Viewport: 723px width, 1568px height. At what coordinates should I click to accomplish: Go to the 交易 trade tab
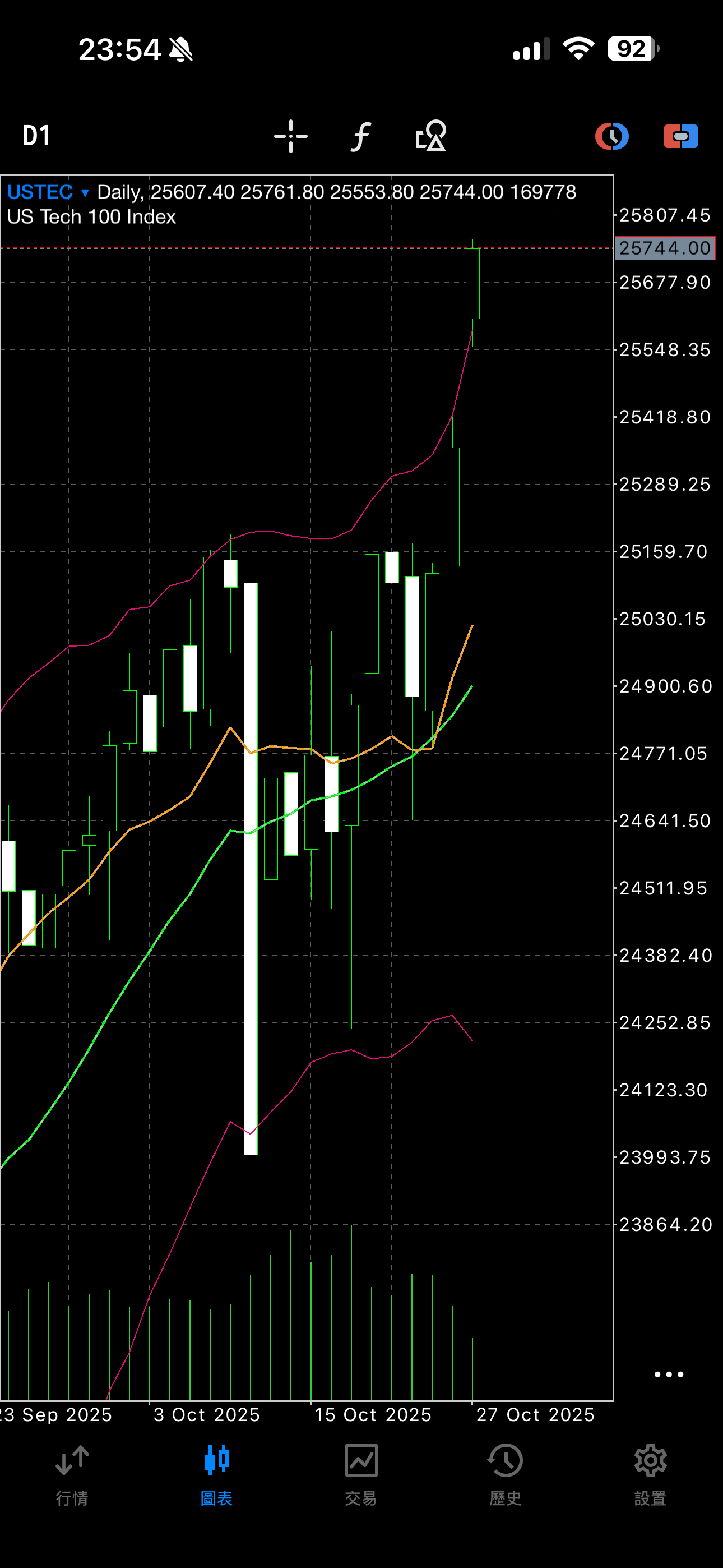tap(361, 1474)
